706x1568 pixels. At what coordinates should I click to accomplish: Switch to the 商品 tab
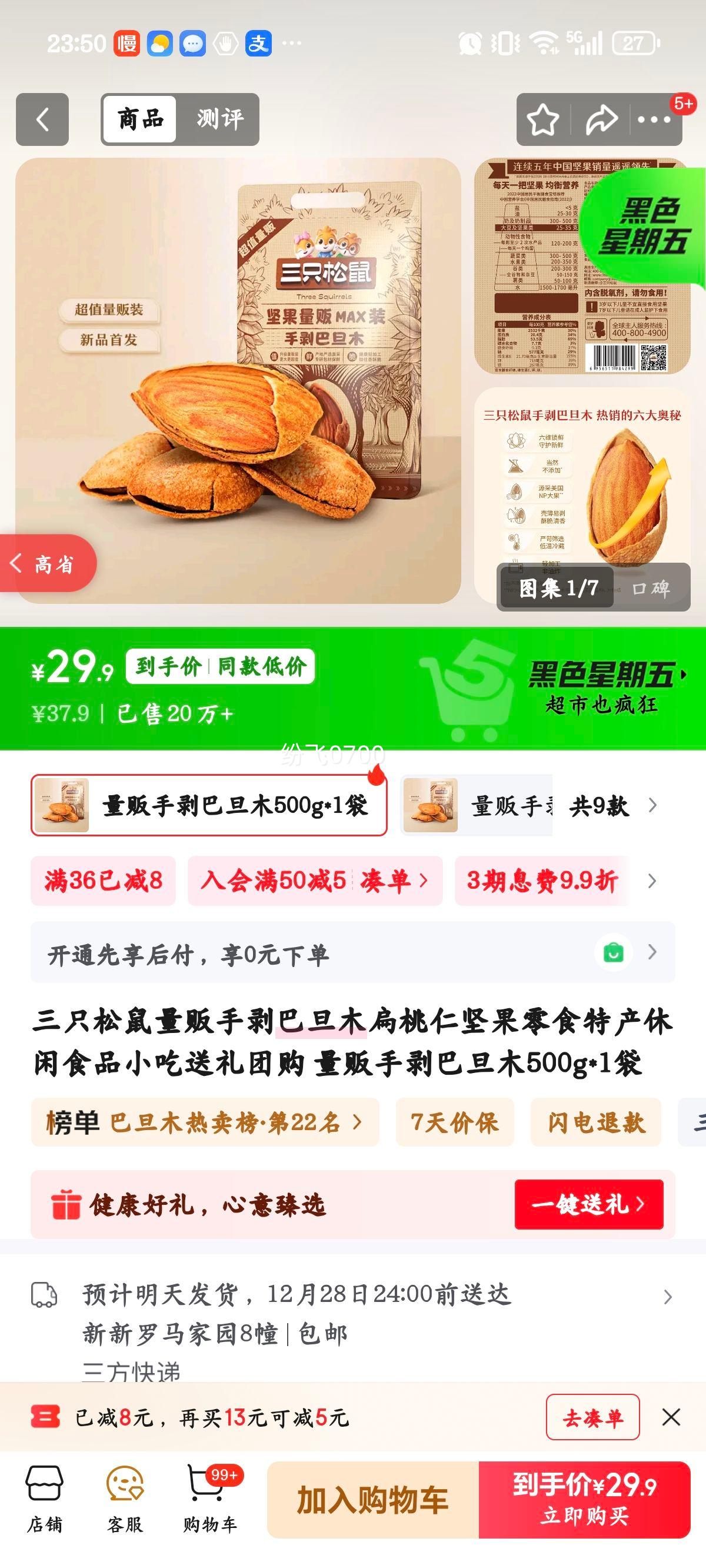pos(139,118)
